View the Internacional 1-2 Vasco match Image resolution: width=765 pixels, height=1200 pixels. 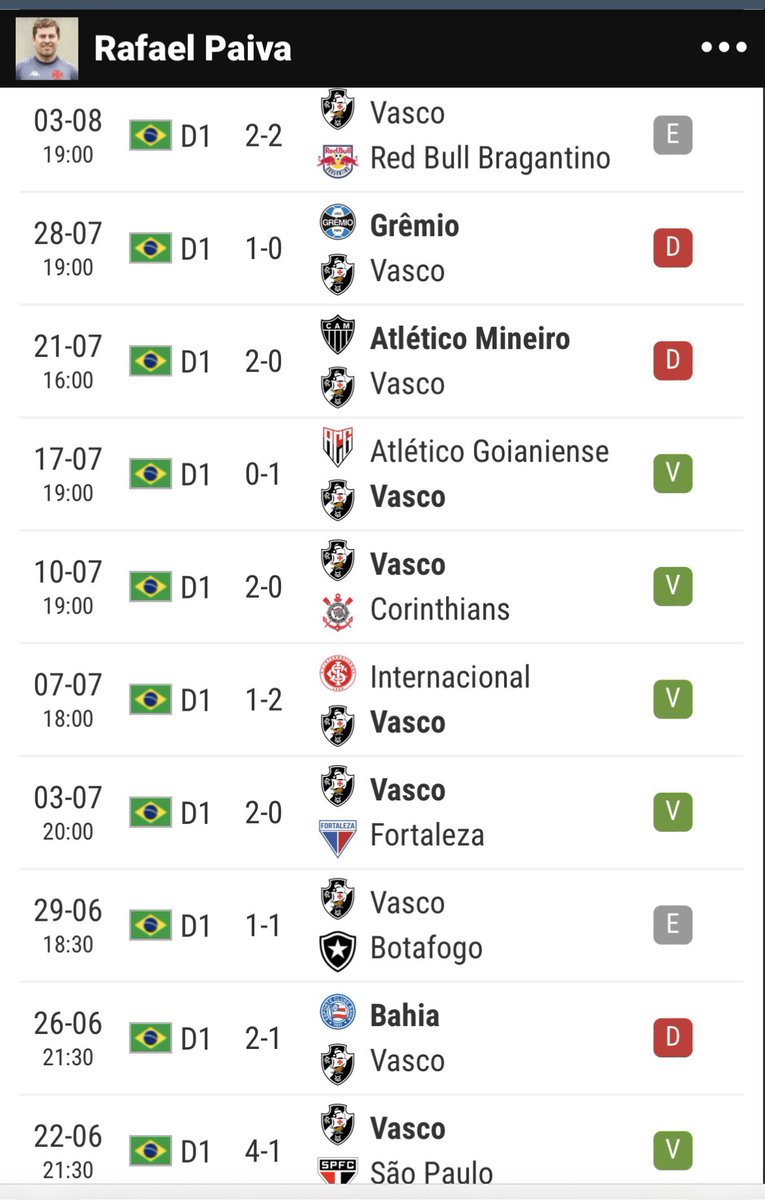pyautogui.click(x=380, y=700)
